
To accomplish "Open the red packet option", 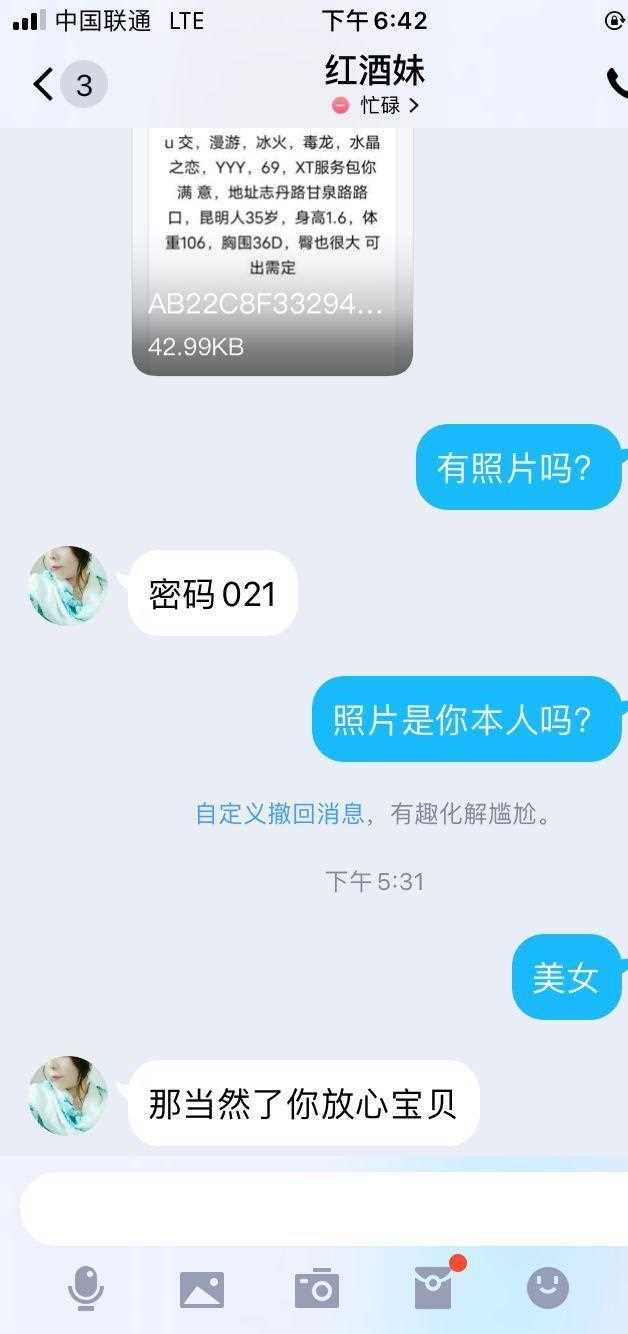I will coord(434,1288).
